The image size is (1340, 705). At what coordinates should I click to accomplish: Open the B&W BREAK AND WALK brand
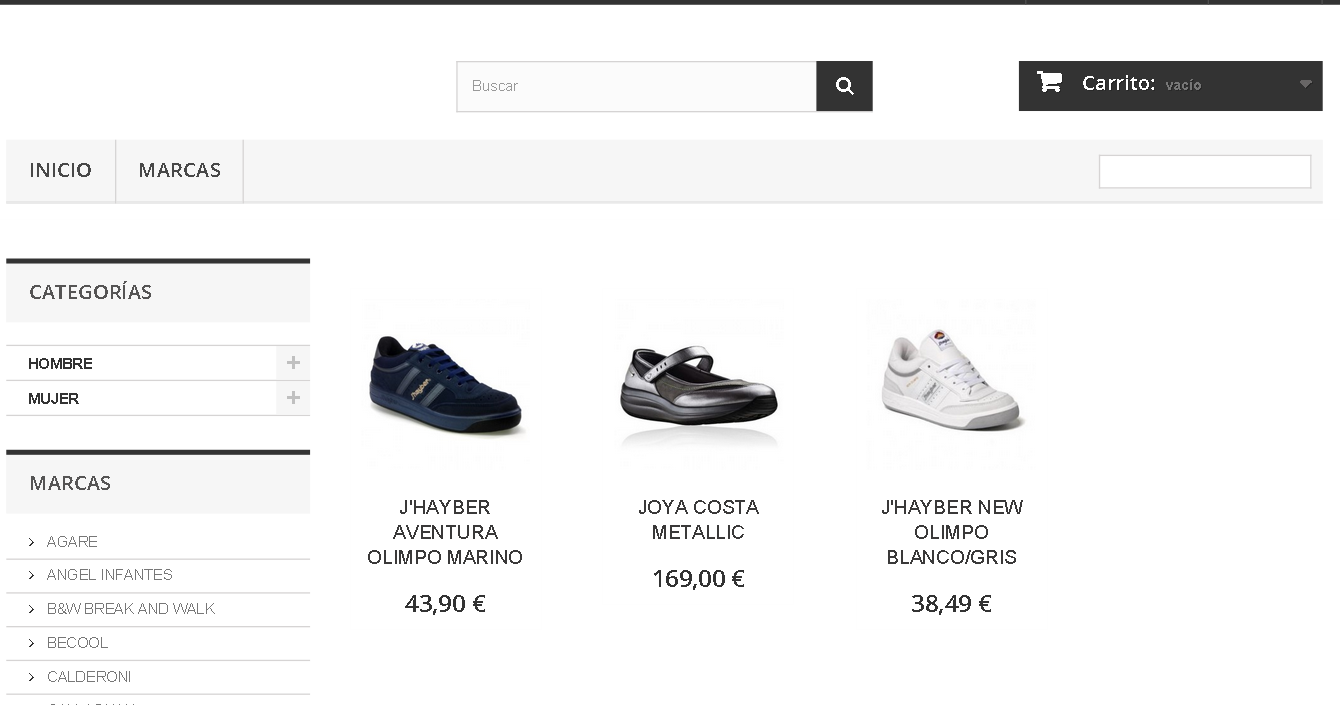131,609
